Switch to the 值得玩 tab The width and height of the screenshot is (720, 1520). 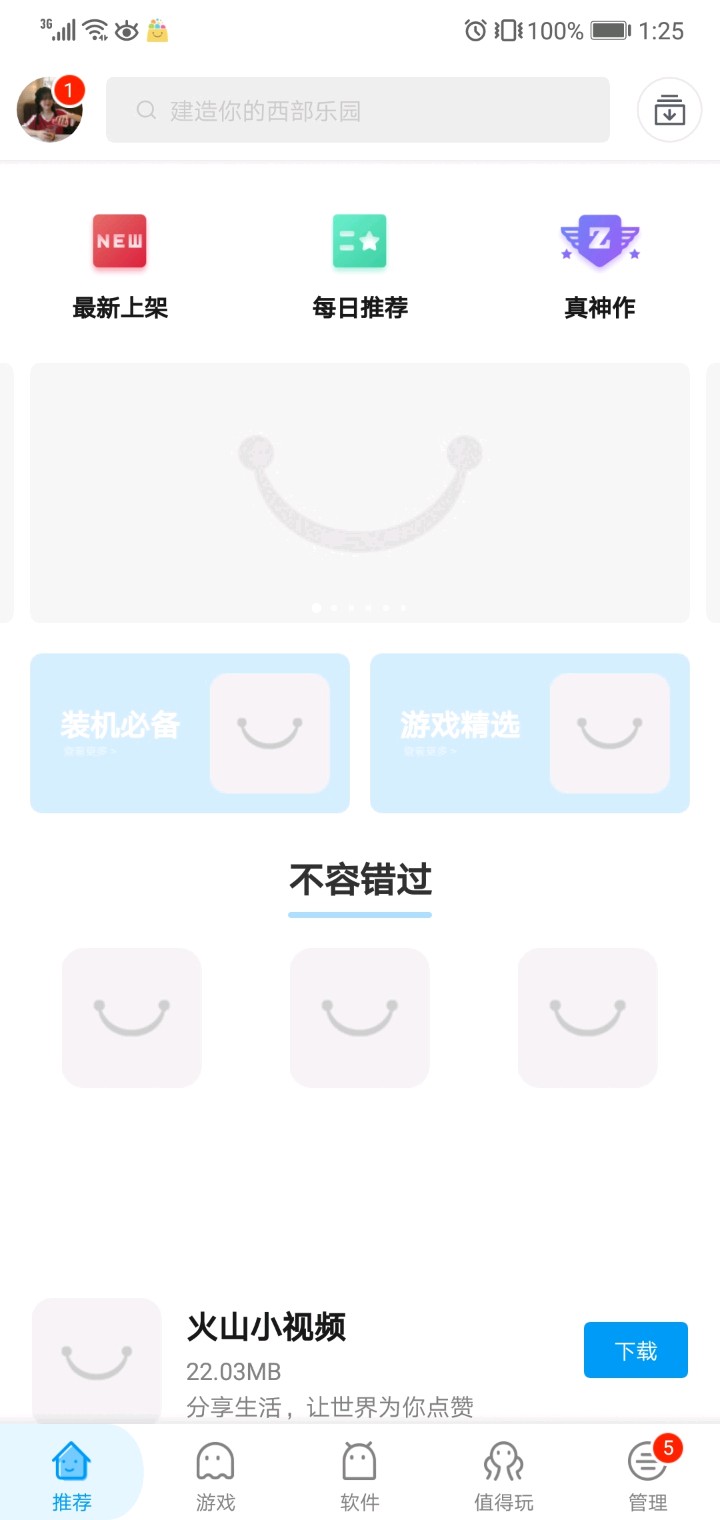[x=503, y=1475]
